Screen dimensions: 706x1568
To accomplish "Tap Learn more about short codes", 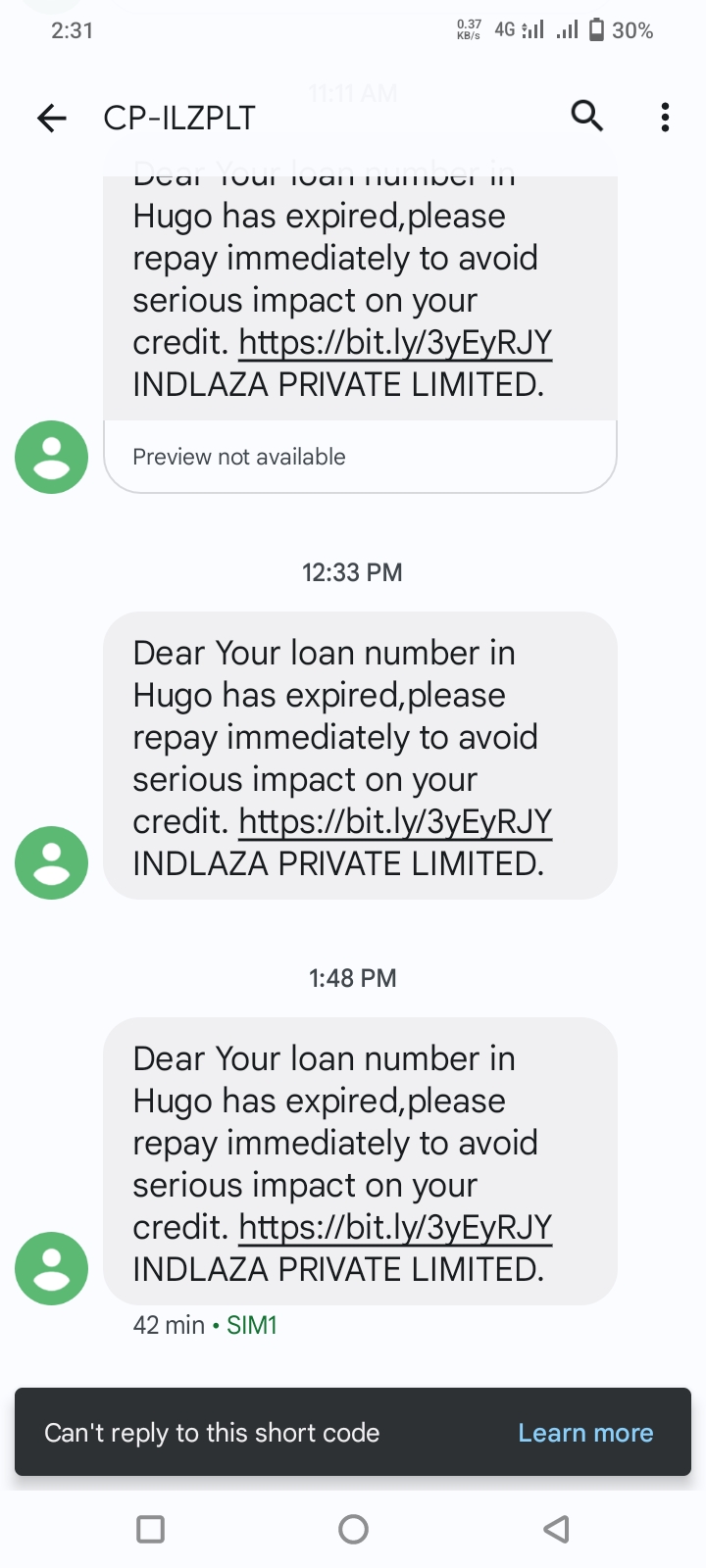I will (584, 1433).
